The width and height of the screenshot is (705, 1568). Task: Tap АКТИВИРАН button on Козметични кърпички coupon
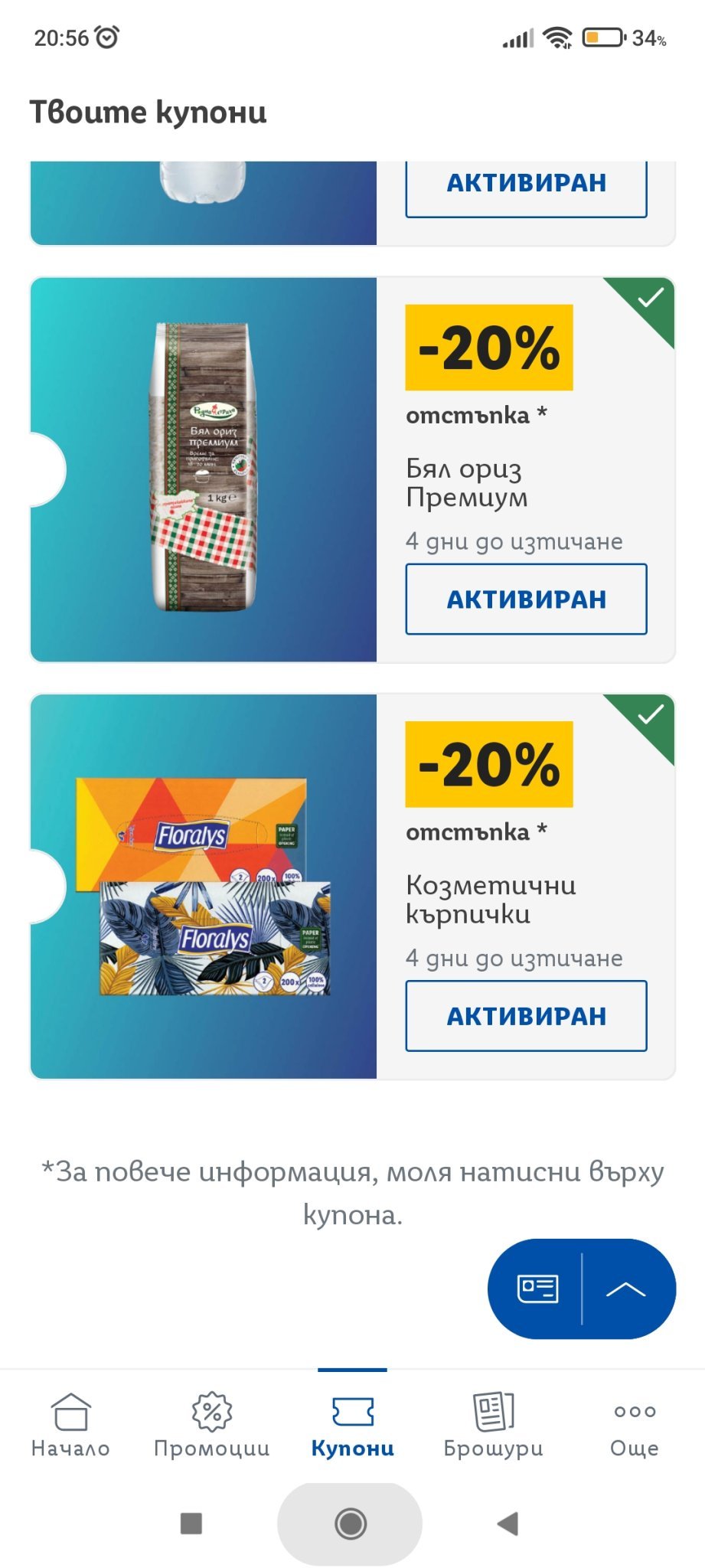526,1015
